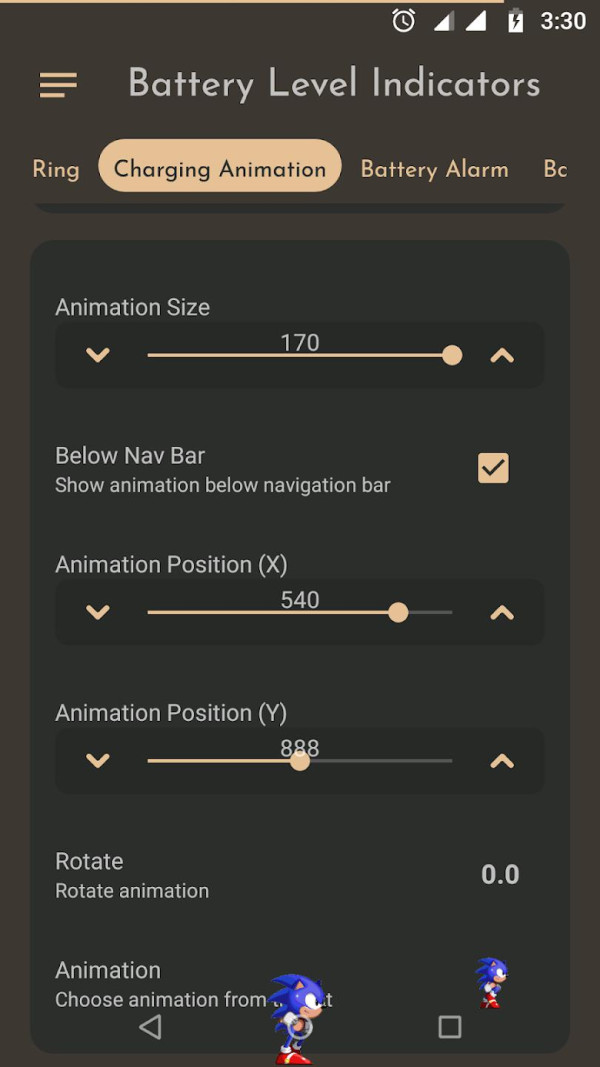Increase Animation Size with up chevron
Viewport: 600px width, 1067px height.
[x=502, y=355]
